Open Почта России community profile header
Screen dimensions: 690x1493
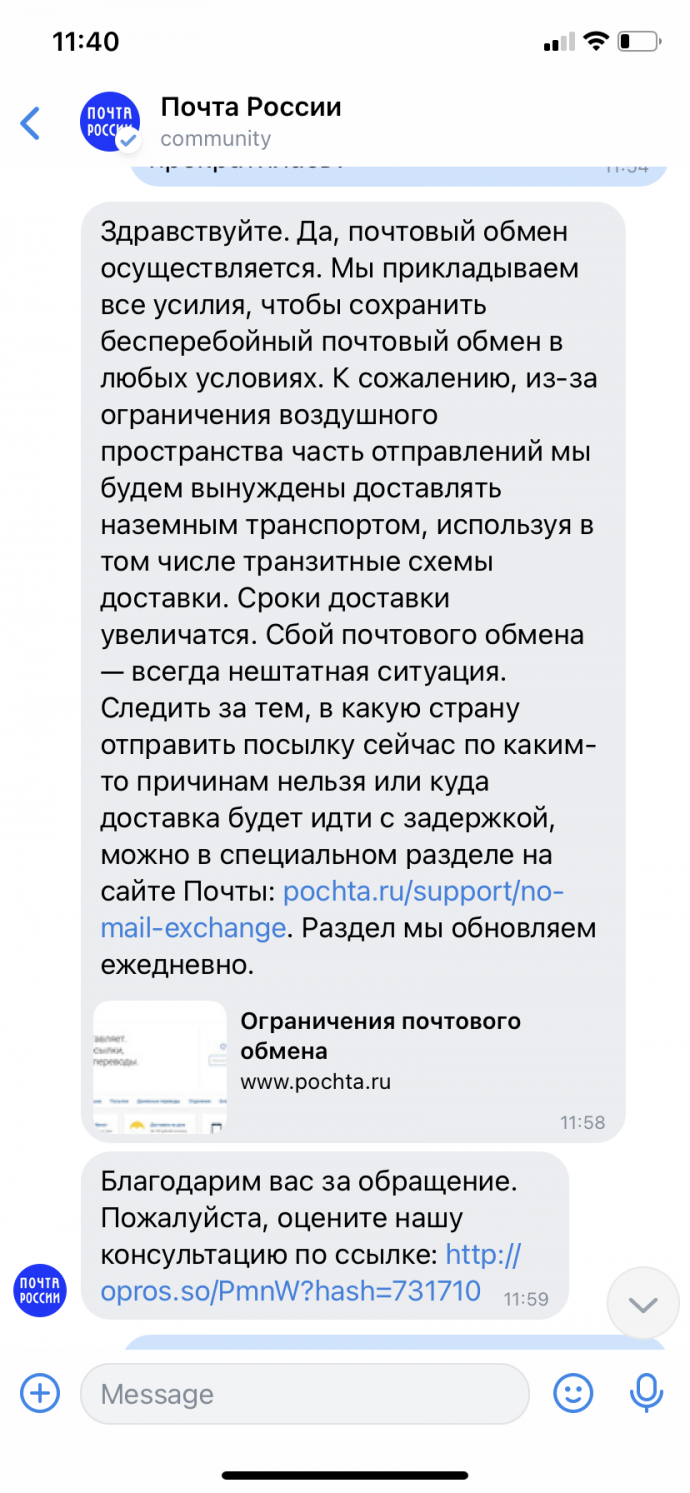click(x=250, y=121)
